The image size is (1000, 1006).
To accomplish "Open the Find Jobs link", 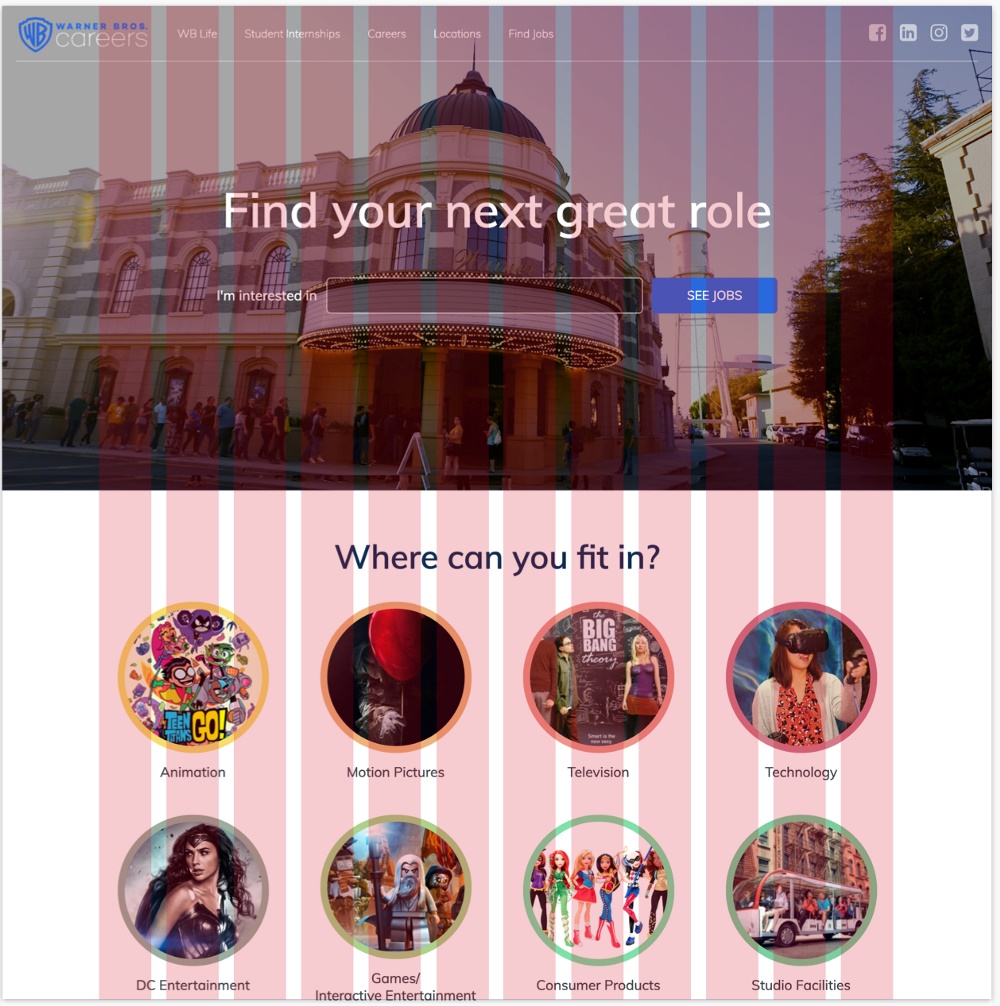I will pyautogui.click(x=530, y=34).
